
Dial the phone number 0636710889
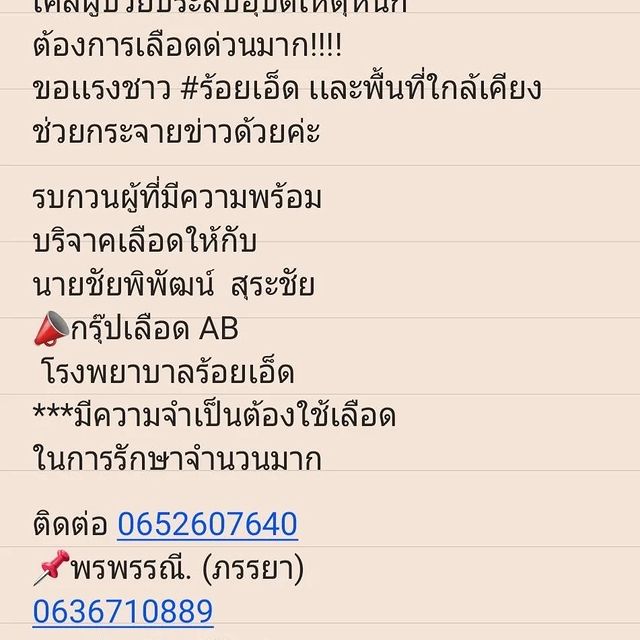[x=123, y=611]
